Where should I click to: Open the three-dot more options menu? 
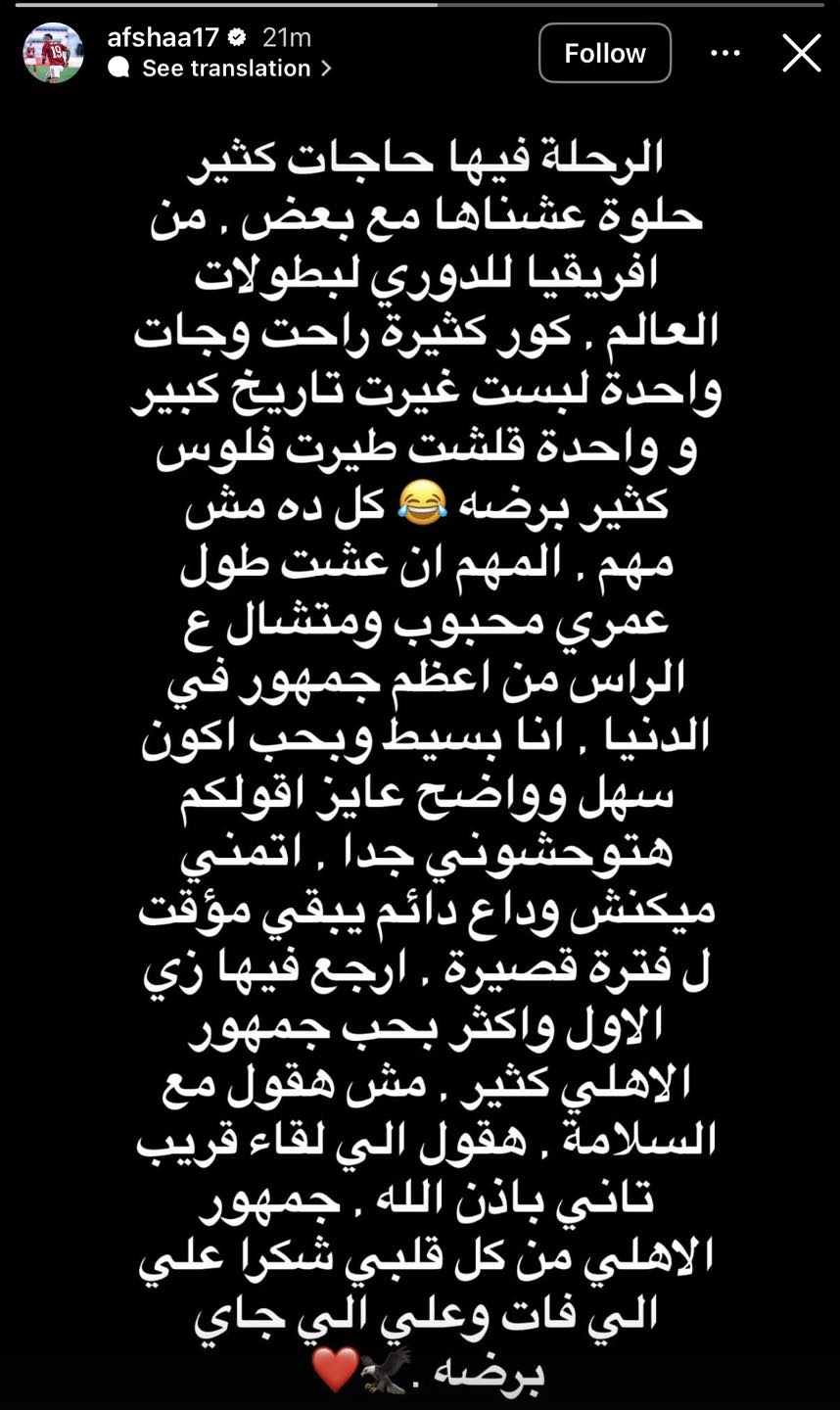725,53
